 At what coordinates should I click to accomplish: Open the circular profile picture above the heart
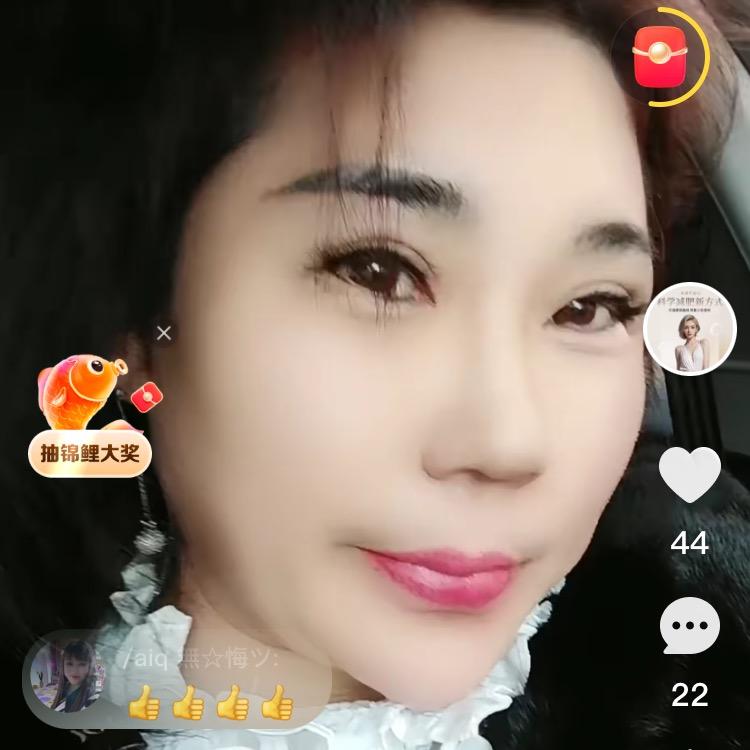690,329
